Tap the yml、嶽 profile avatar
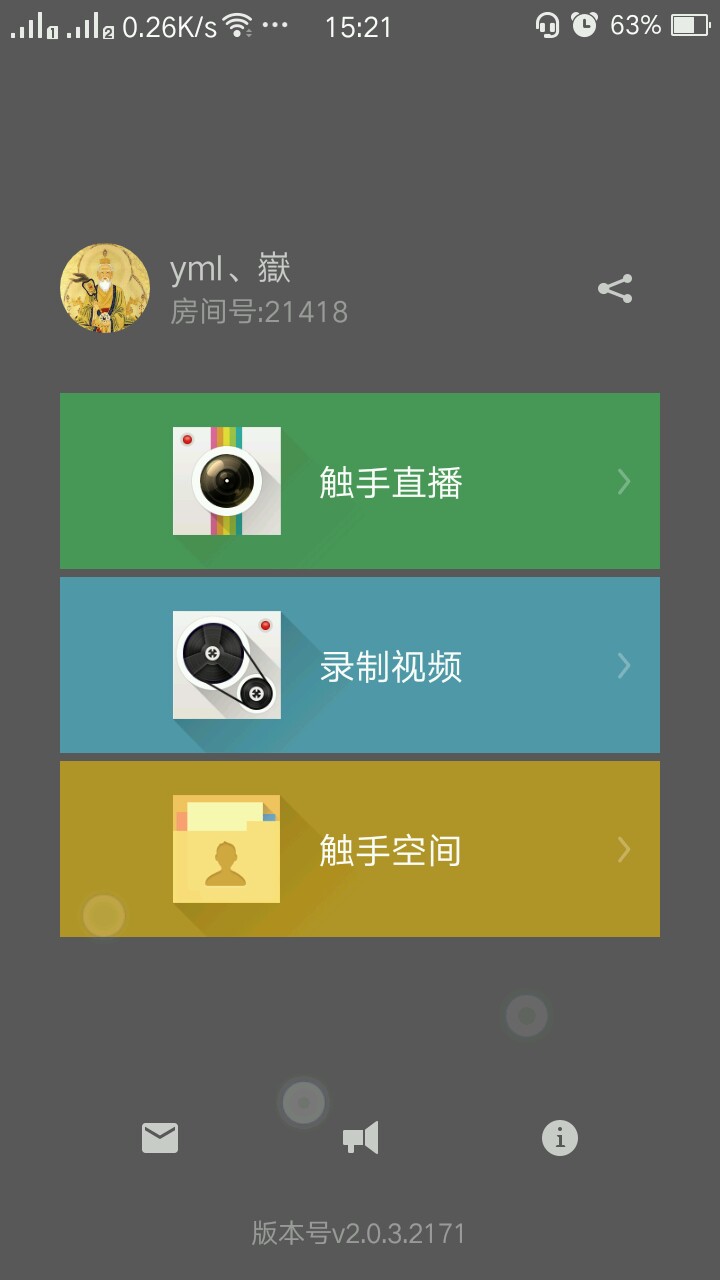Viewport: 720px width, 1280px height. (x=105, y=289)
